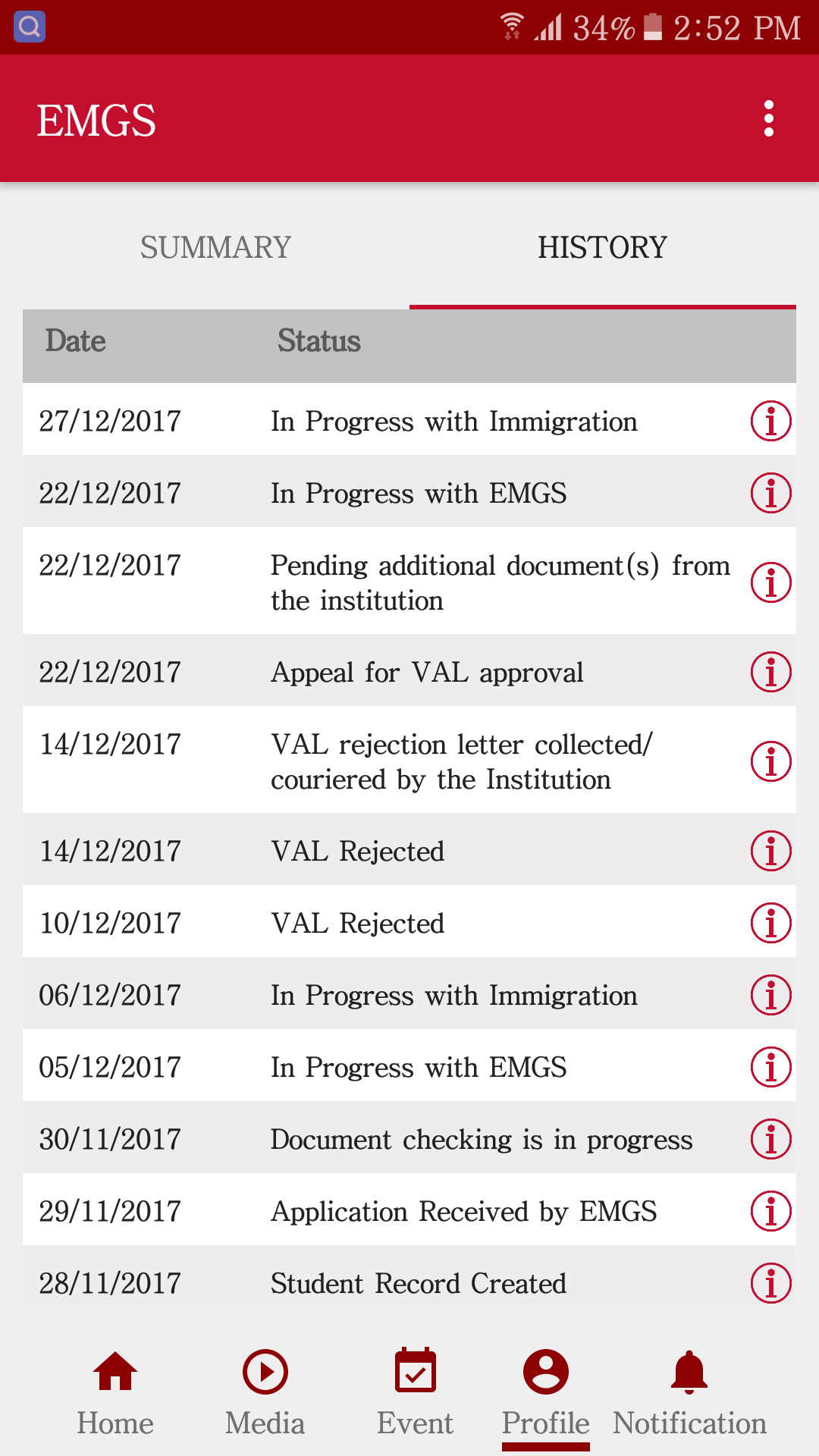The image size is (819, 1456).
Task: Switch to the Event tab
Action: (x=415, y=1392)
